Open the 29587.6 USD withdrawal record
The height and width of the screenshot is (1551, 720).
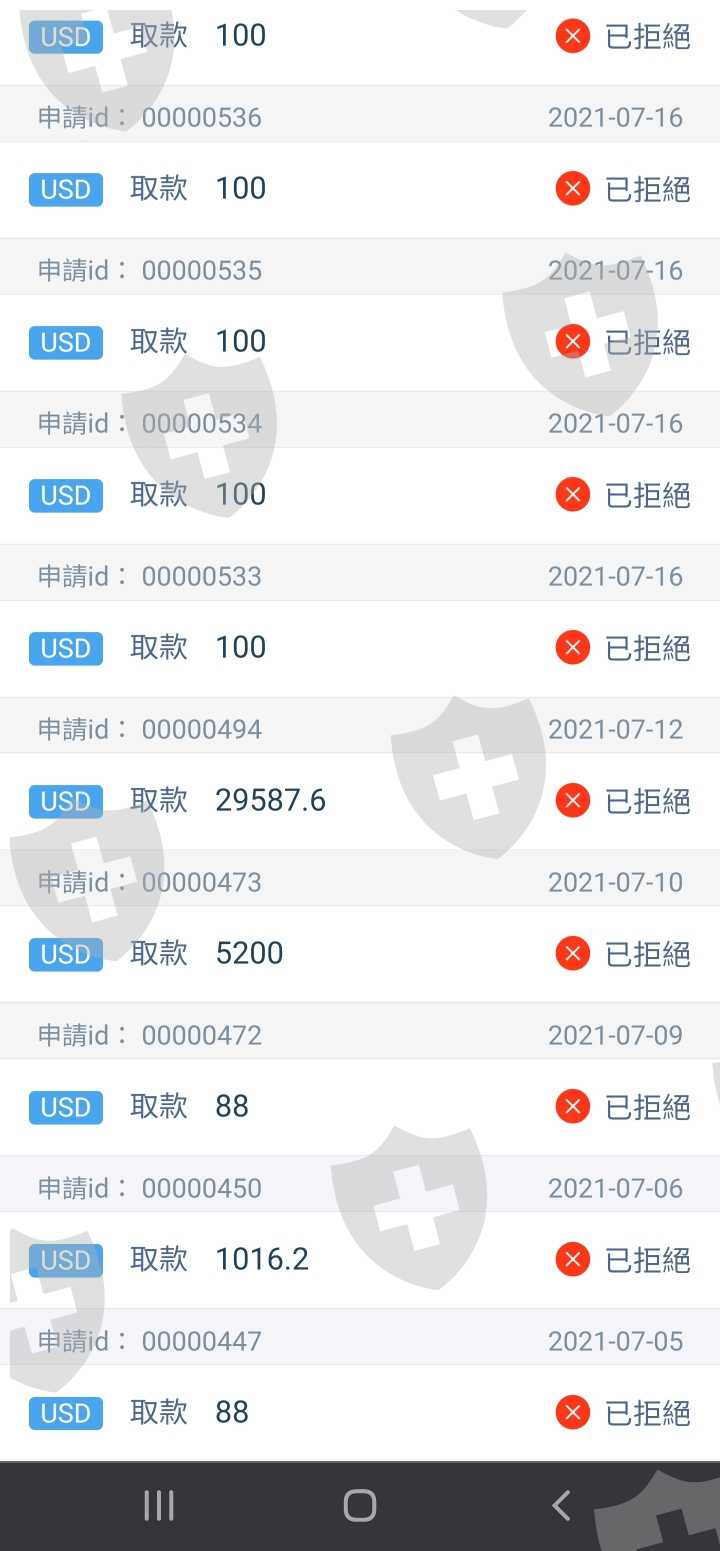pos(360,801)
